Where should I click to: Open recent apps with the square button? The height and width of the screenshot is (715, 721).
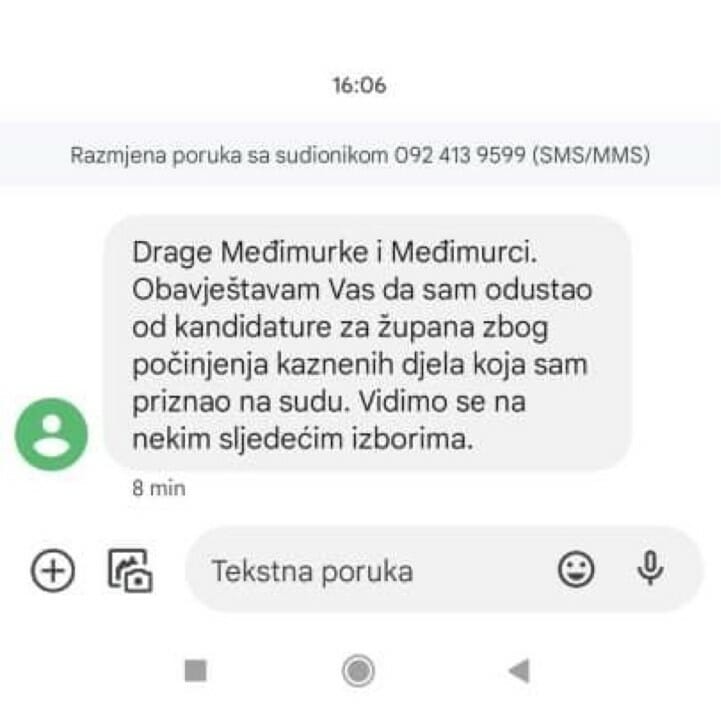[196, 671]
